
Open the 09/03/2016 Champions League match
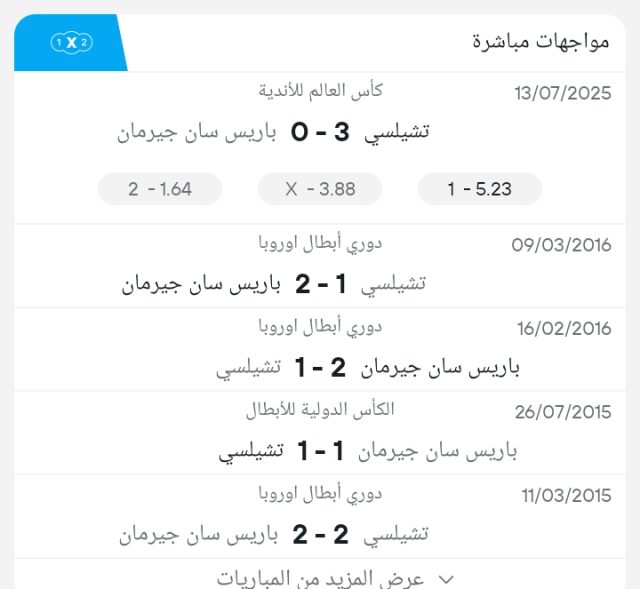pyautogui.click(x=320, y=284)
